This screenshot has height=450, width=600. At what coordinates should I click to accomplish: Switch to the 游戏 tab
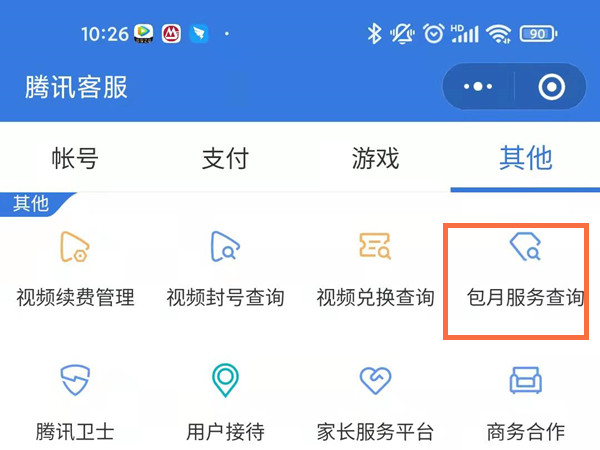(x=375, y=158)
